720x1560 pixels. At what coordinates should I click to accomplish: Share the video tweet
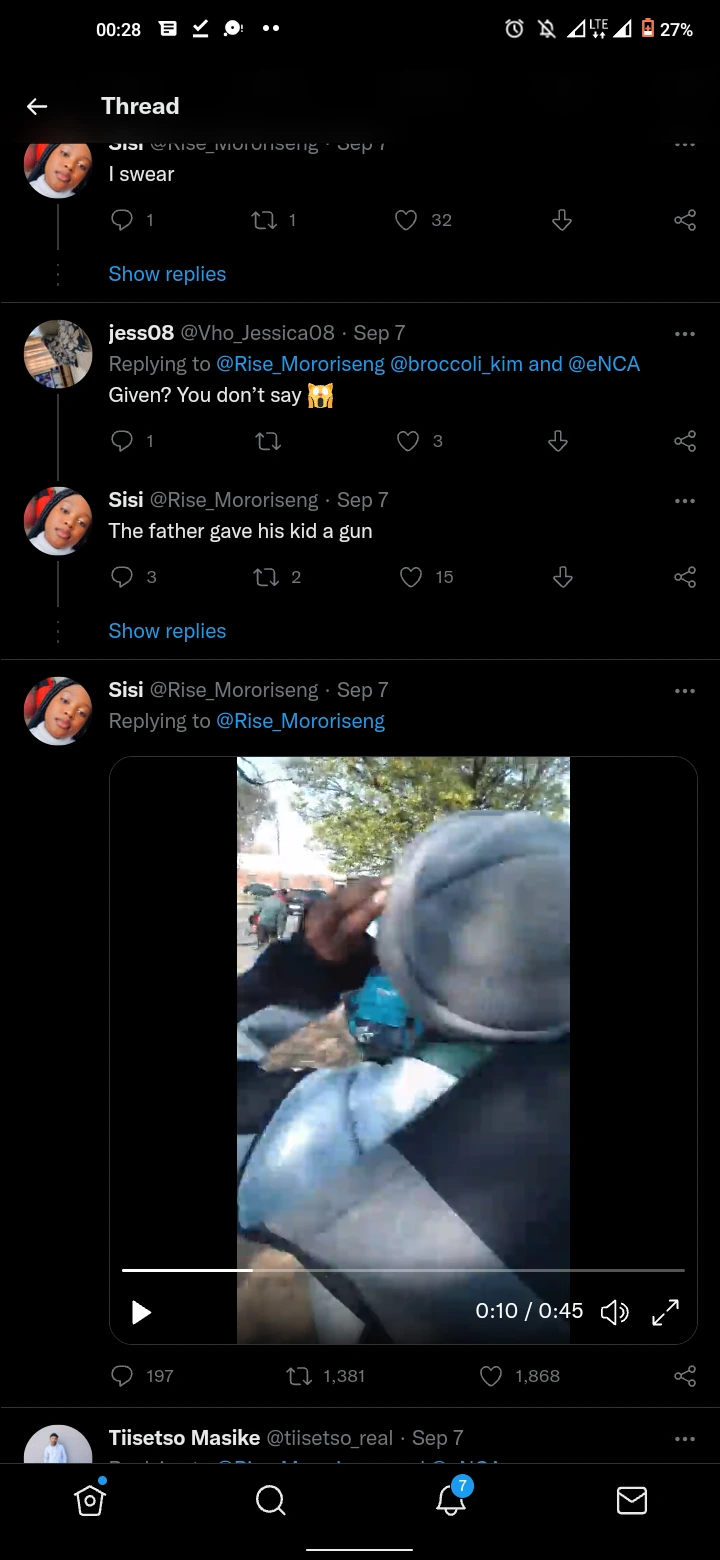[x=685, y=1377]
